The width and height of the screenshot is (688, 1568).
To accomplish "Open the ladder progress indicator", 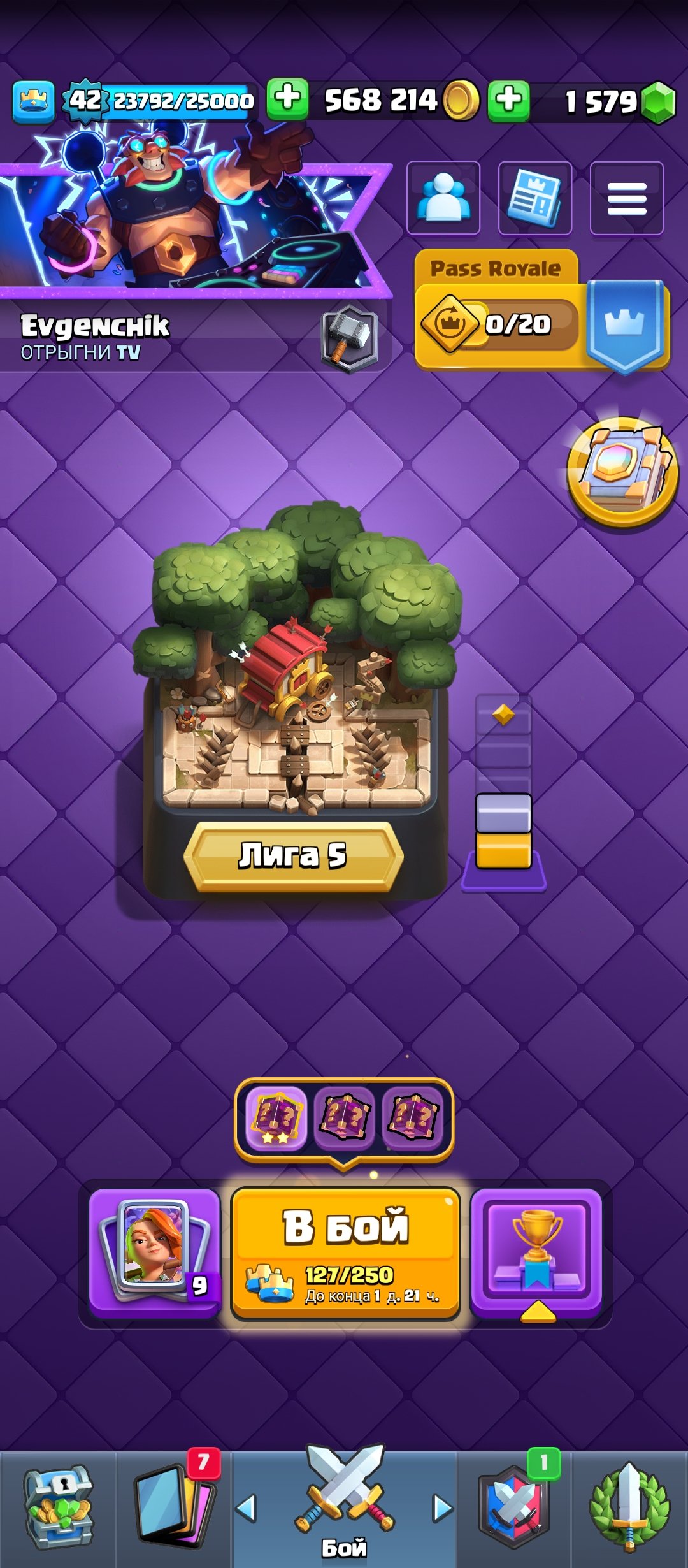I will tap(503, 790).
